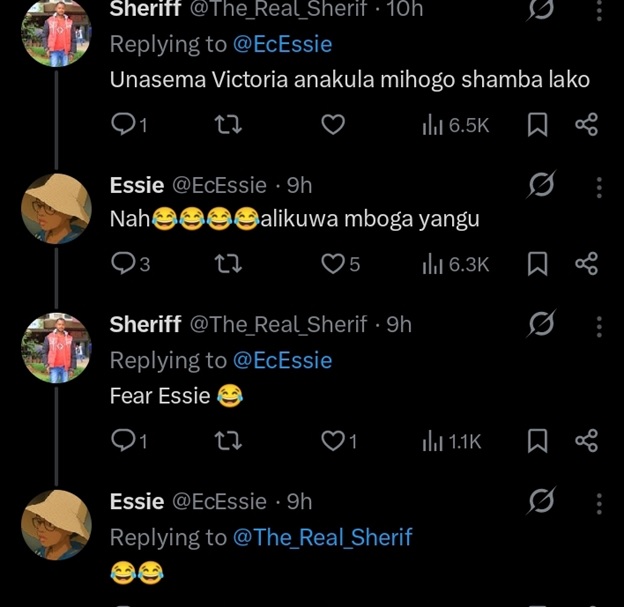624x607 pixels.
Task: Like Sheriff's 'Fear Essie' tweet
Action: [339, 441]
